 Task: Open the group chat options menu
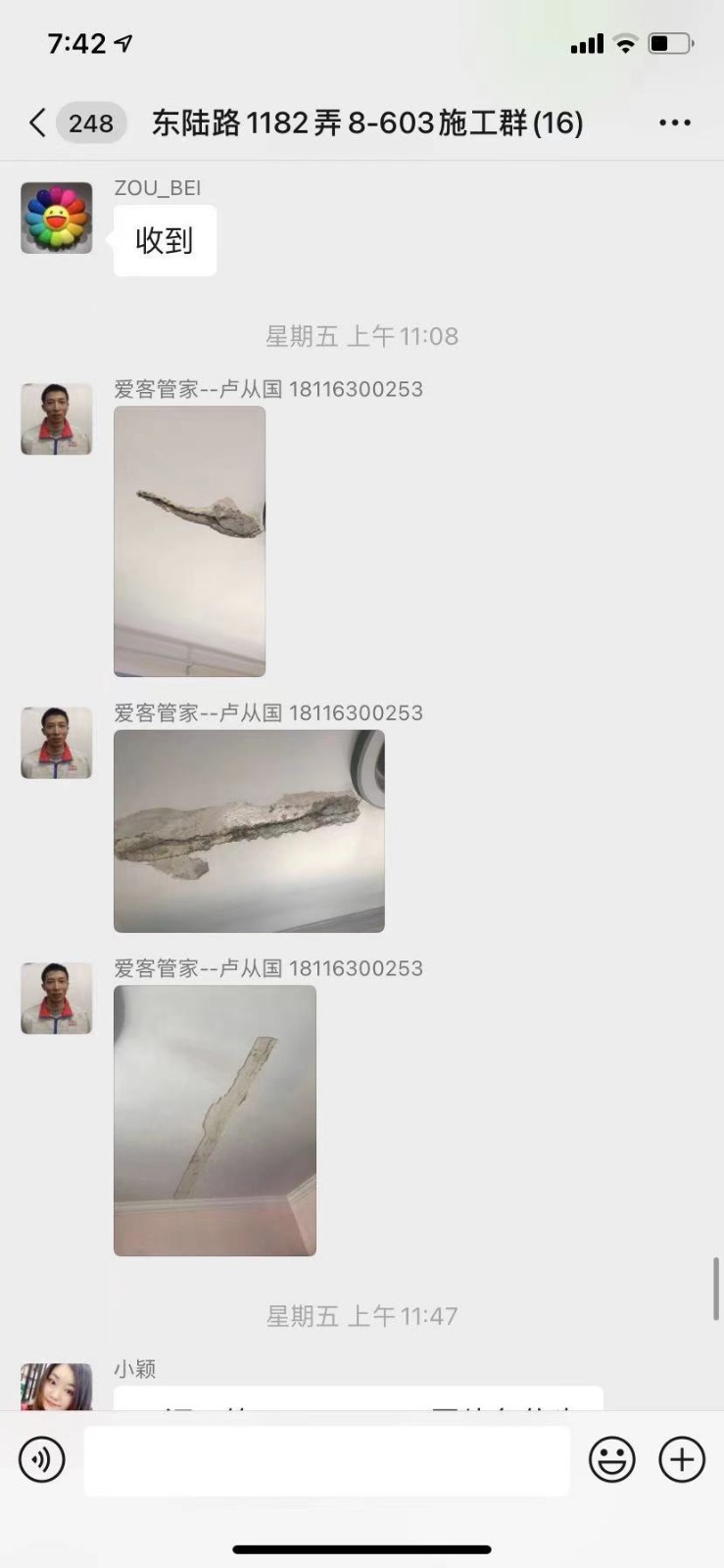(x=674, y=122)
